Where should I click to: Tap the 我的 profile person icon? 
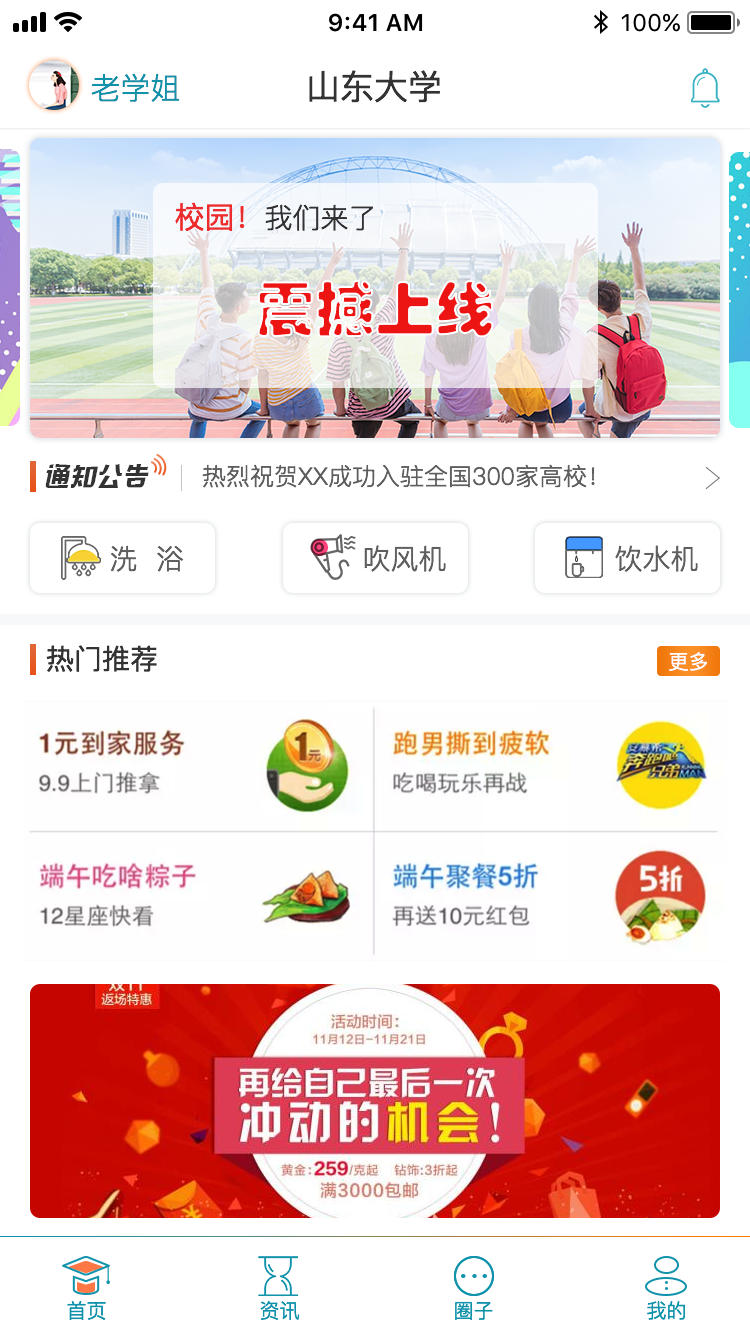[666, 1273]
